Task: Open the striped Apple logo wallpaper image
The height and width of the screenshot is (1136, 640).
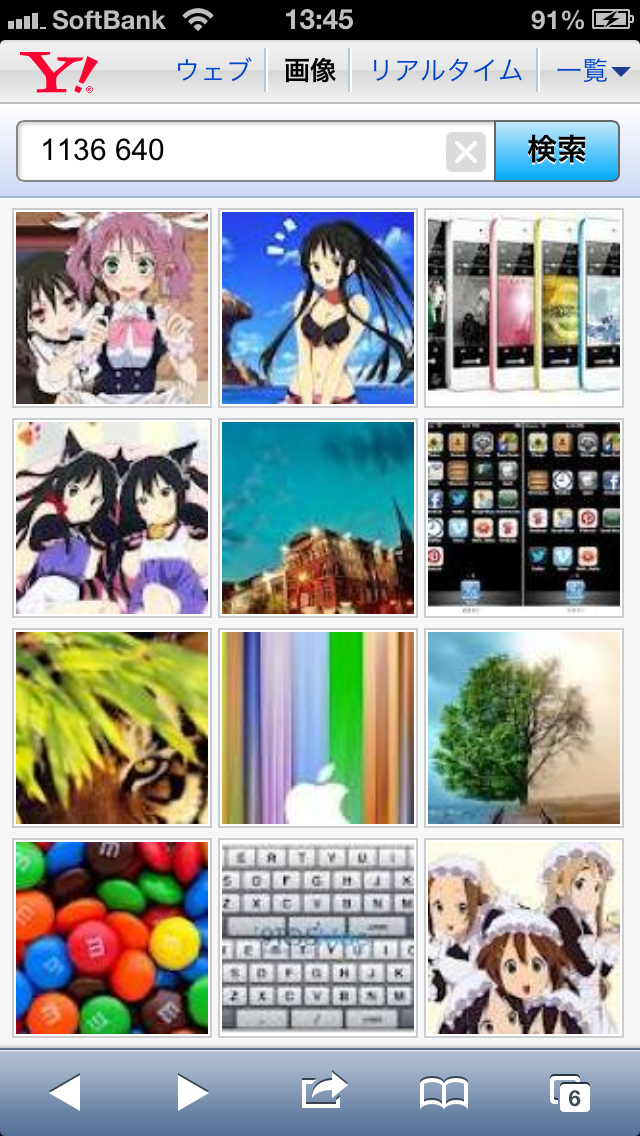Action: click(x=317, y=728)
